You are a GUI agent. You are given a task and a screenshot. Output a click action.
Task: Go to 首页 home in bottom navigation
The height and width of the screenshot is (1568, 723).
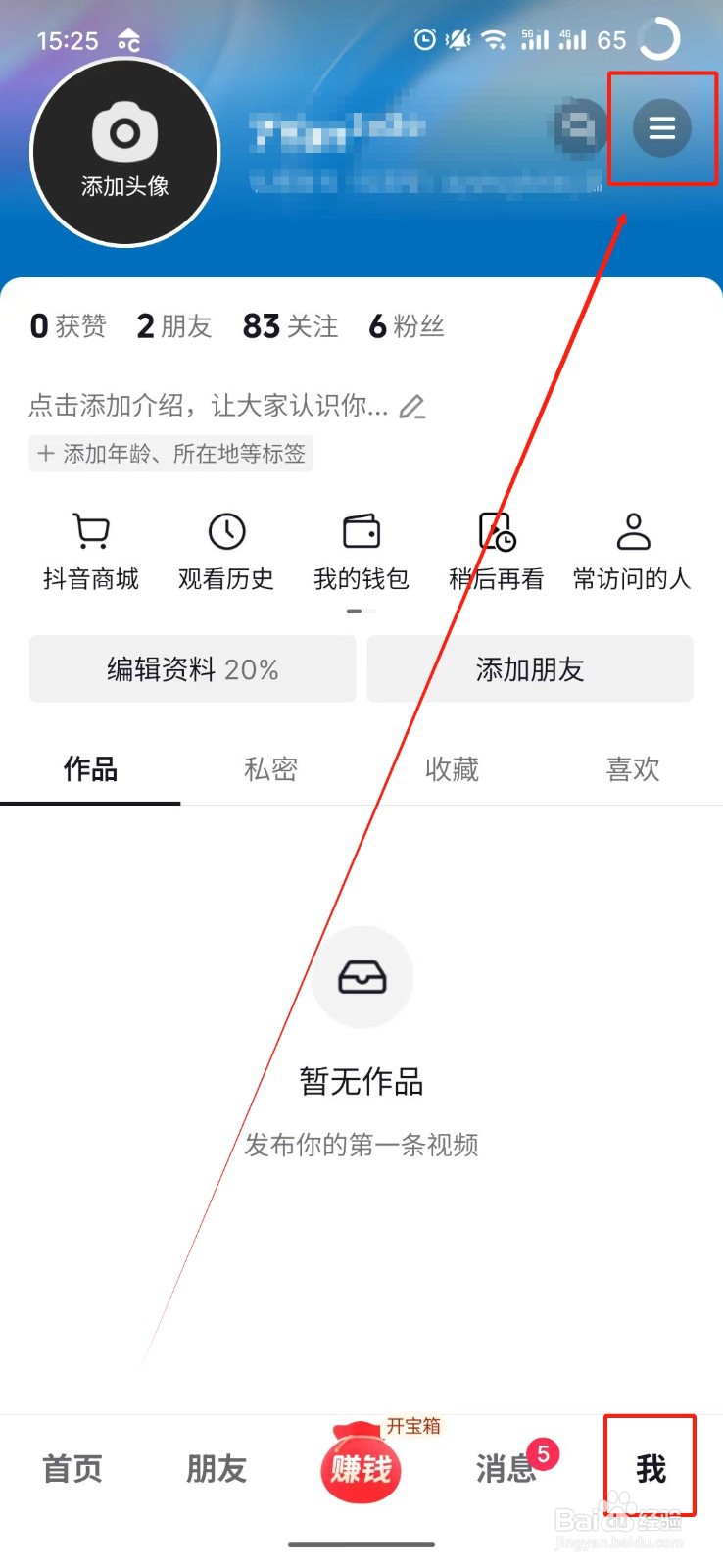point(71,1467)
